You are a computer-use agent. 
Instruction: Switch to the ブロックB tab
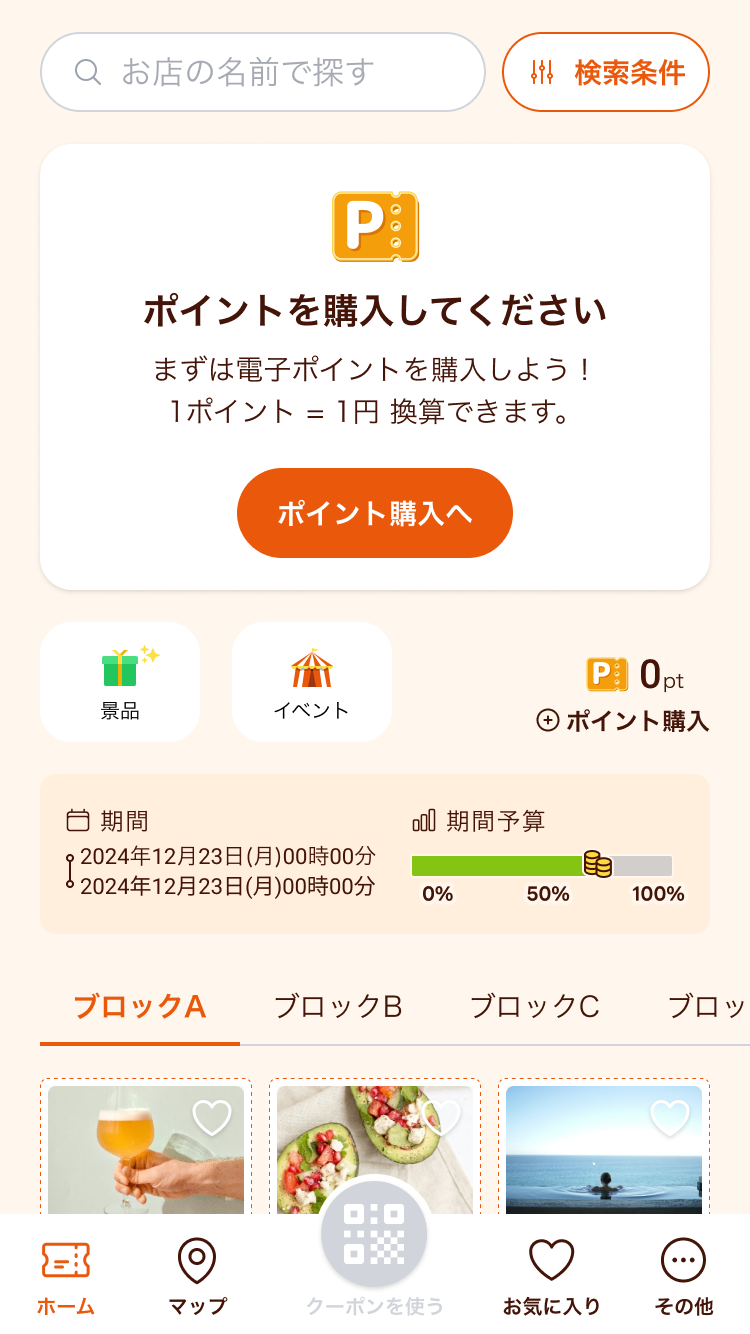[x=338, y=1008]
